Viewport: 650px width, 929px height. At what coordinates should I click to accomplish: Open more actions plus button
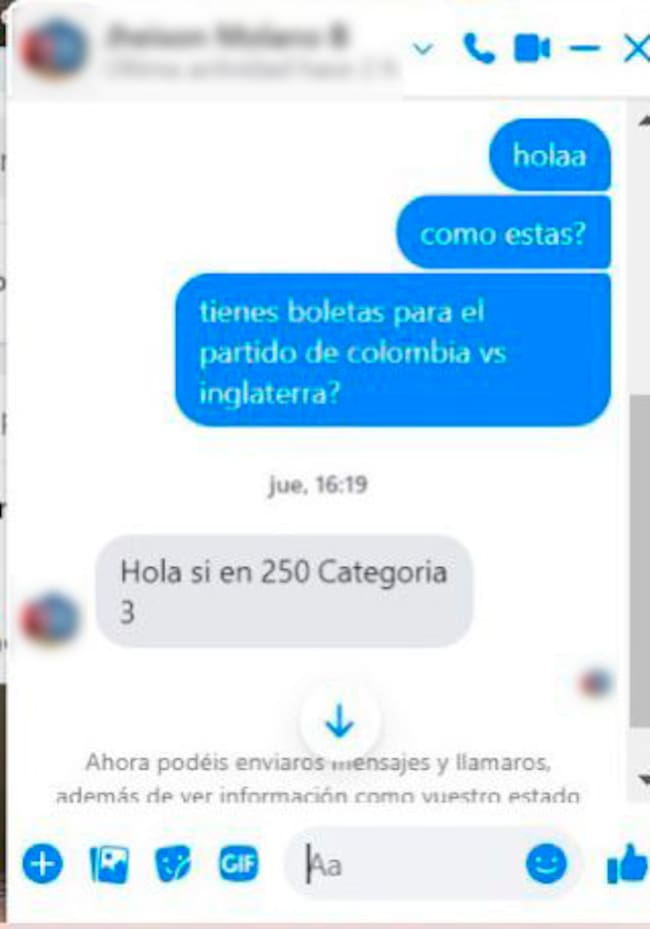coord(42,862)
